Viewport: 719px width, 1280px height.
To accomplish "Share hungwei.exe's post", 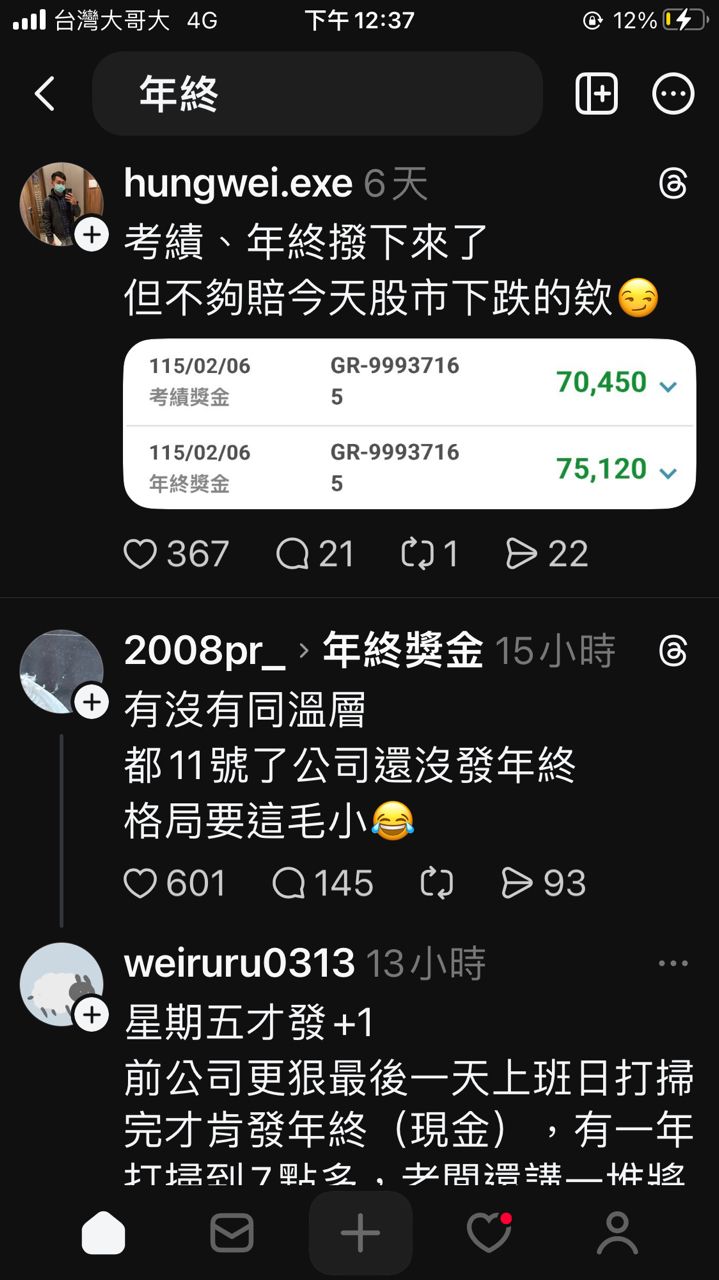I will (x=522, y=554).
